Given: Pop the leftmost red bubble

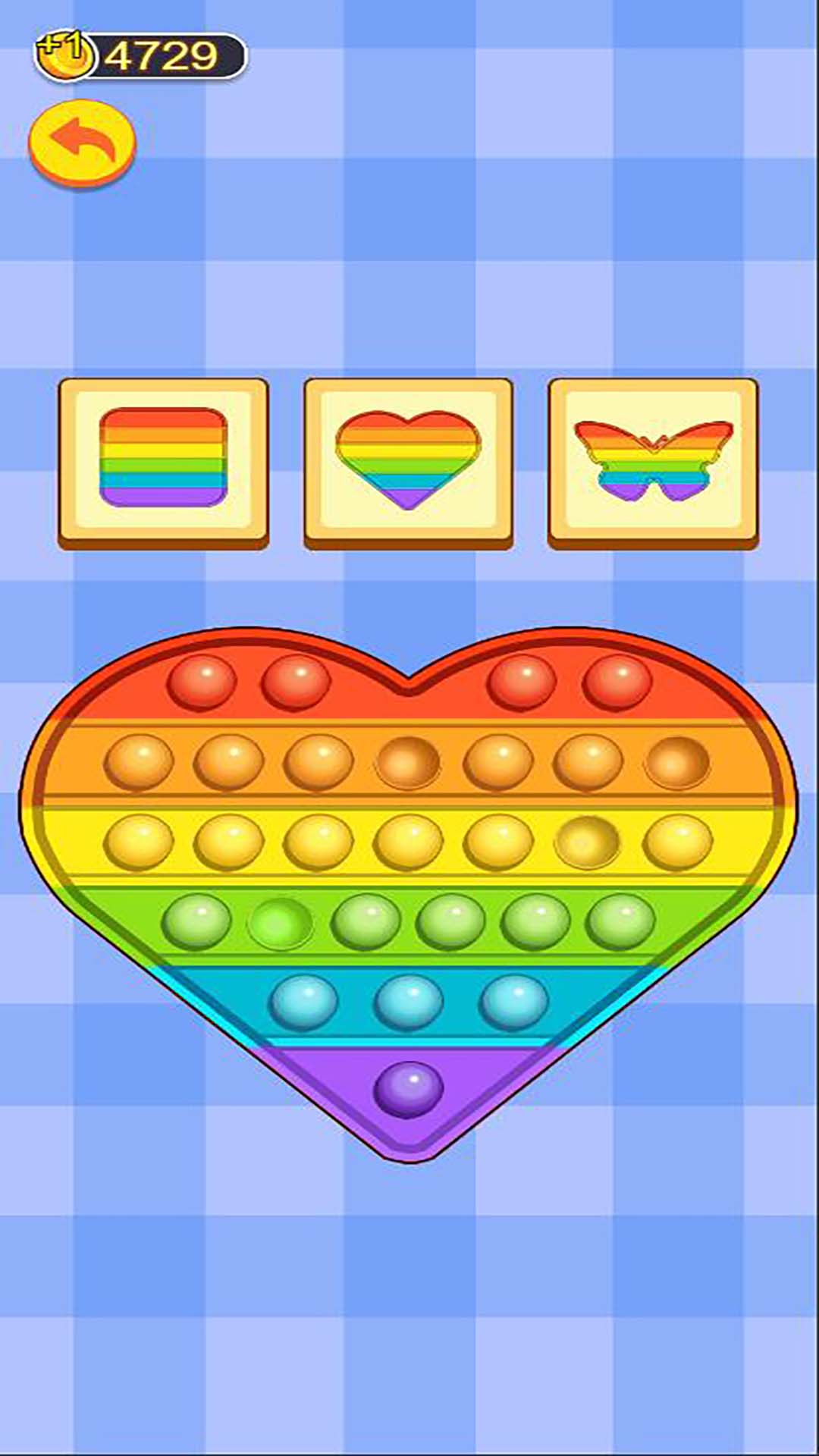Looking at the screenshot, I should pyautogui.click(x=202, y=682).
